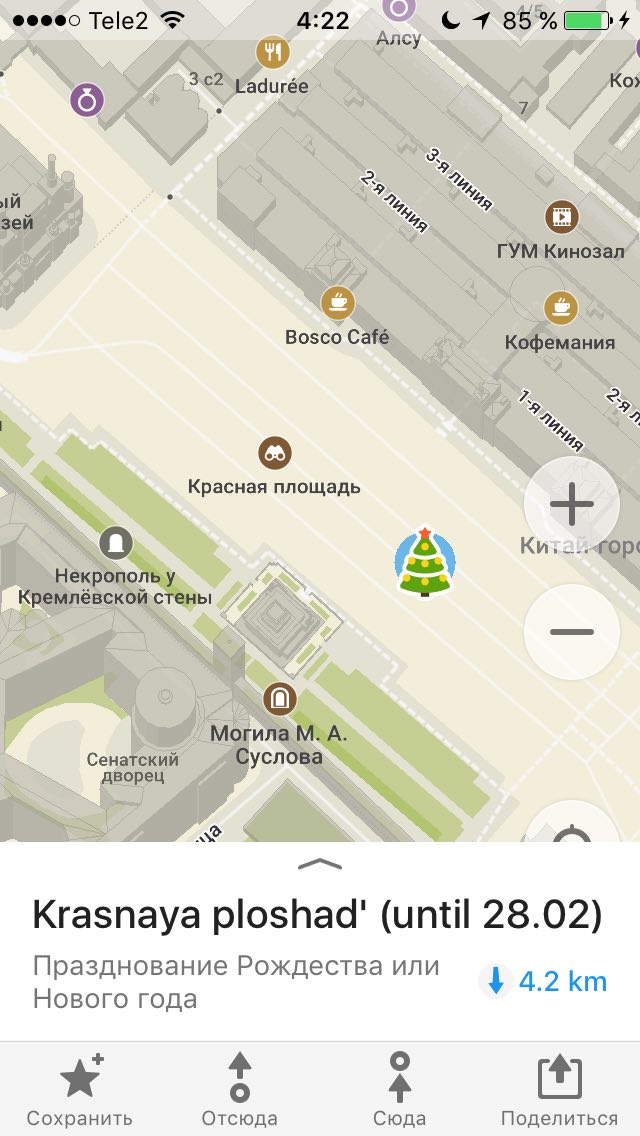Set this place as destination (Сюда)

pyautogui.click(x=399, y=1090)
